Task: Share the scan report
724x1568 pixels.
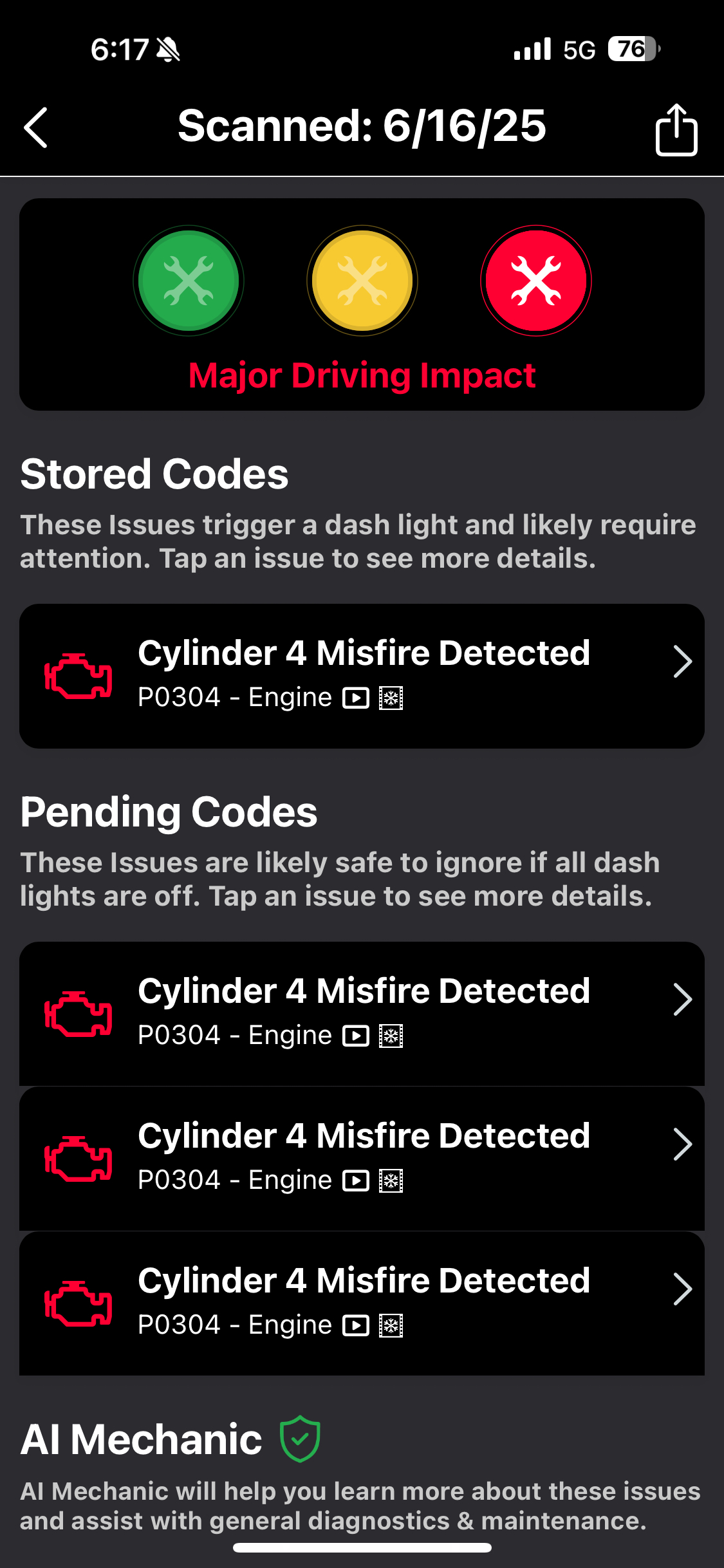Action: click(x=676, y=129)
